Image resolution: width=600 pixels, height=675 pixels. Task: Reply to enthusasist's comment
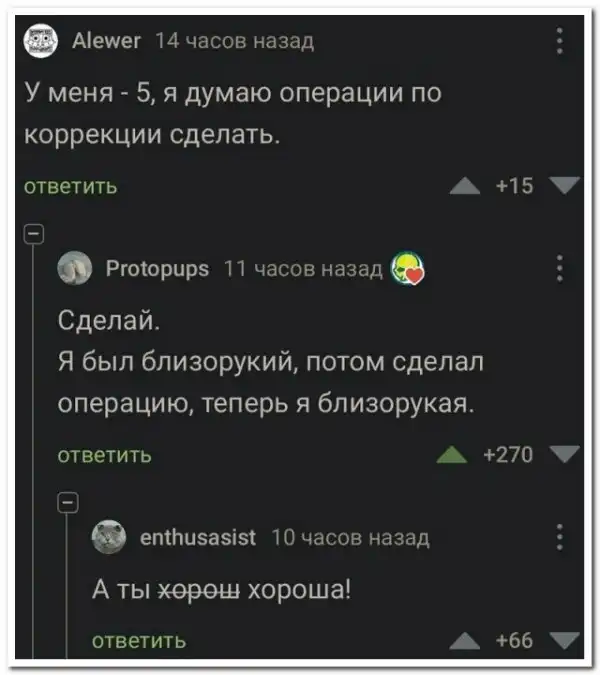tap(138, 641)
